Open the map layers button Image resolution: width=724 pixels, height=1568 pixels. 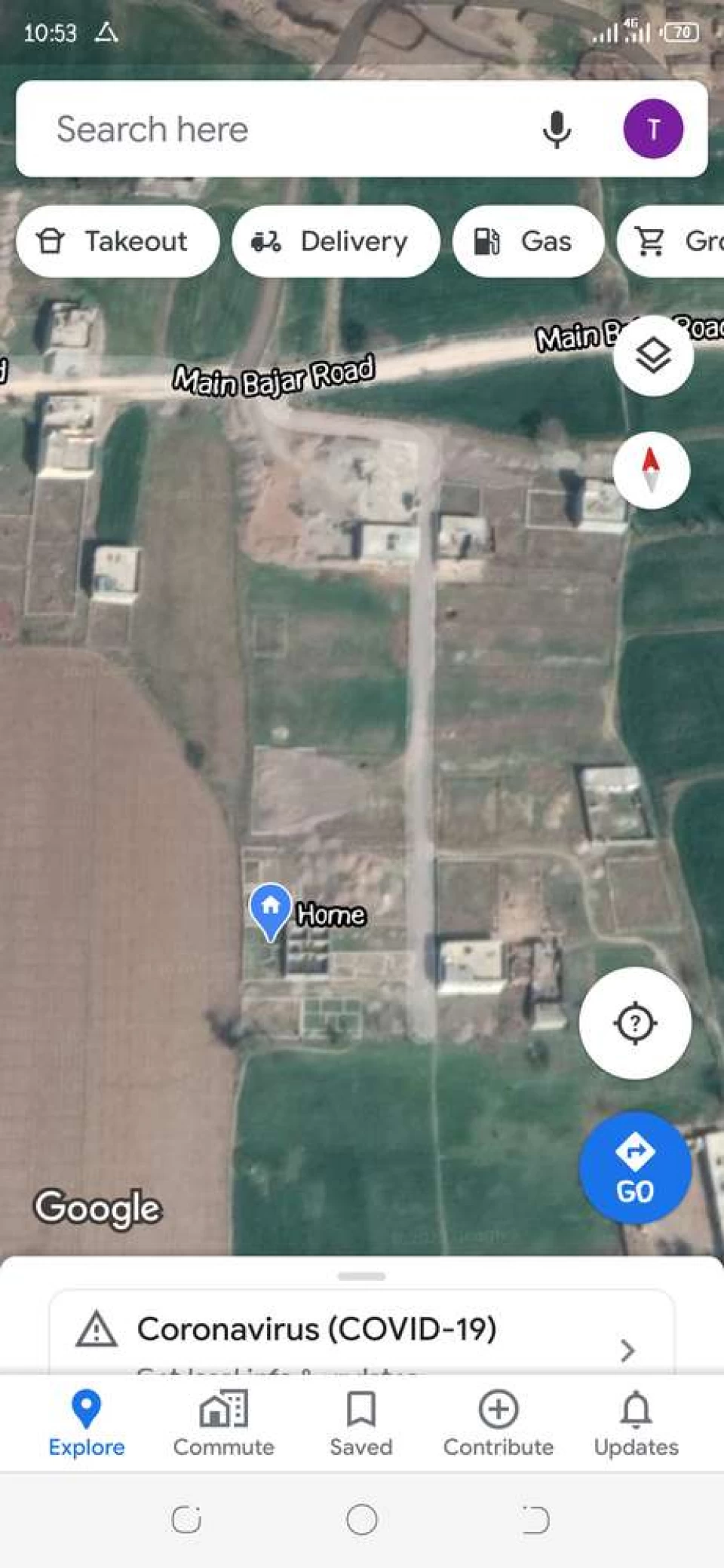point(653,356)
